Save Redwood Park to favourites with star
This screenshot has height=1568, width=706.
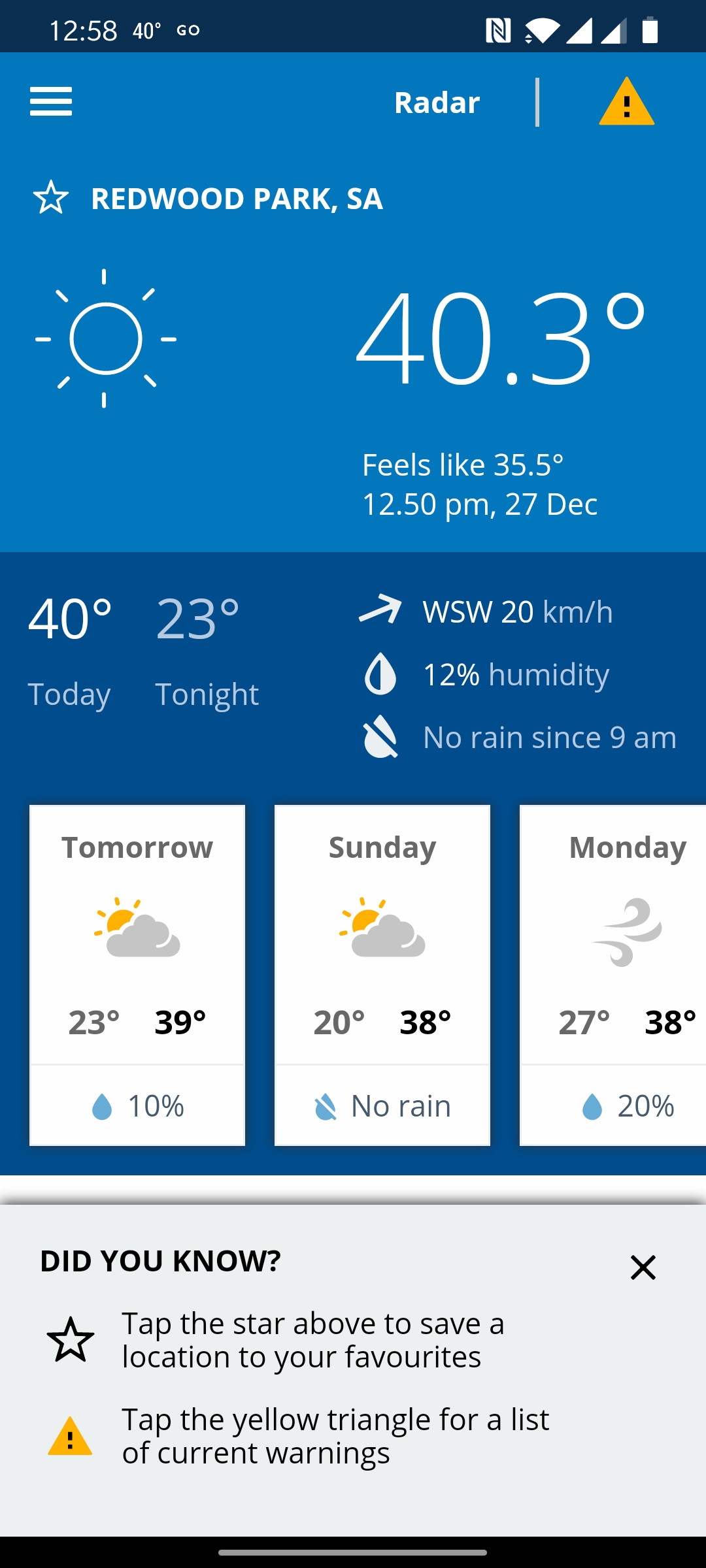point(51,197)
